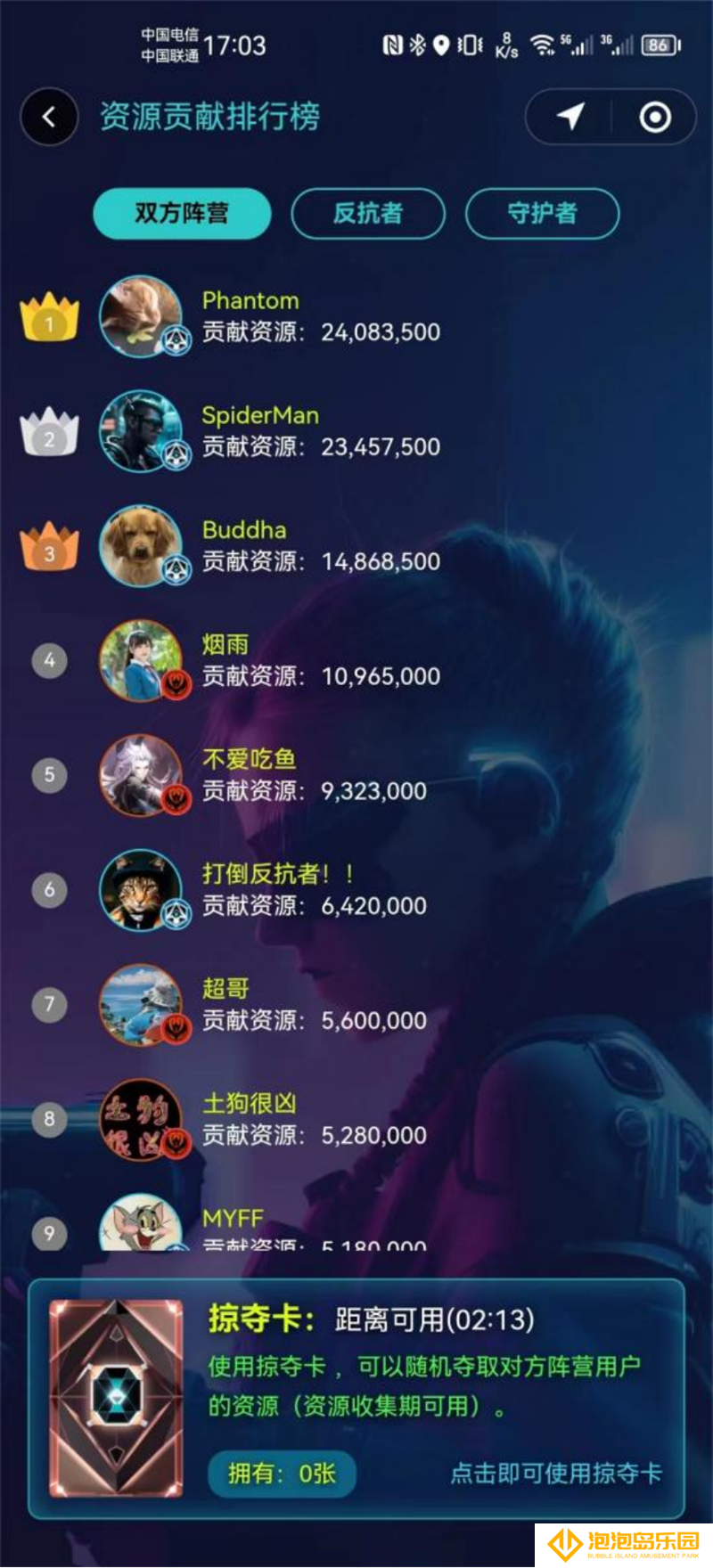
Task: Tap the arrow share icon at top
Action: tap(570, 117)
